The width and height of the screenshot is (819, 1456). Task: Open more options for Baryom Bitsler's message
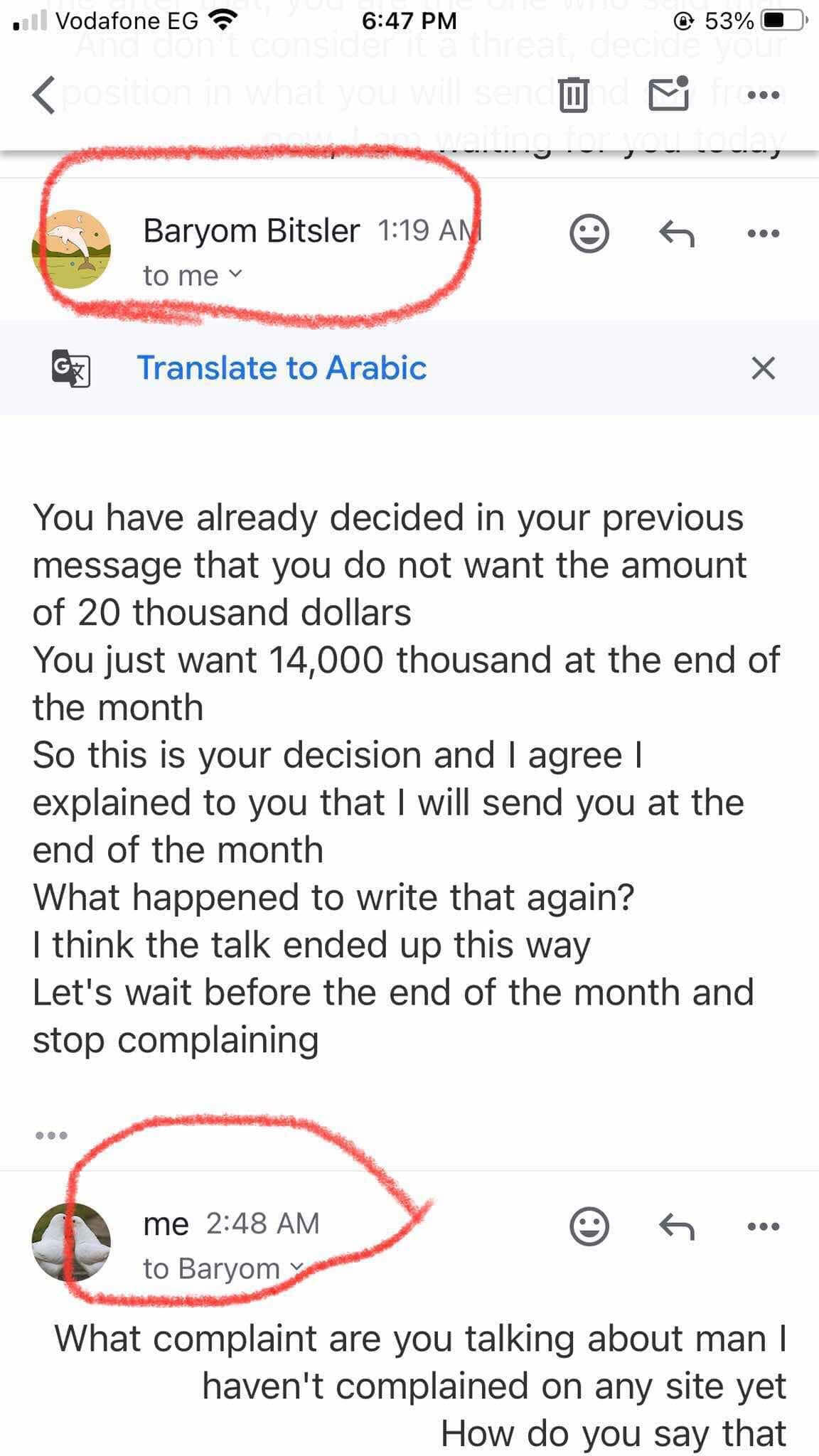764,233
